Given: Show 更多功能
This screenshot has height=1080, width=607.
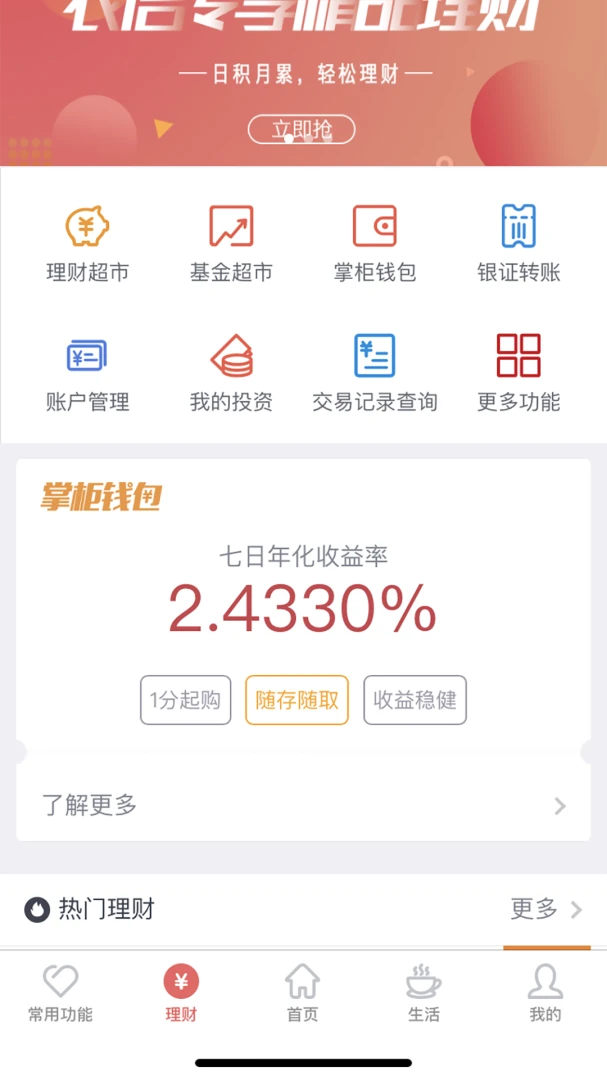Looking at the screenshot, I should point(518,373).
